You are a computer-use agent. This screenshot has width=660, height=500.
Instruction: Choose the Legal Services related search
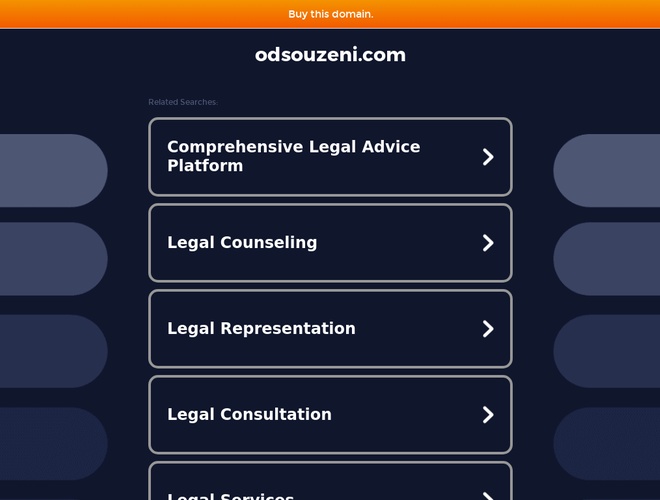pos(330,488)
